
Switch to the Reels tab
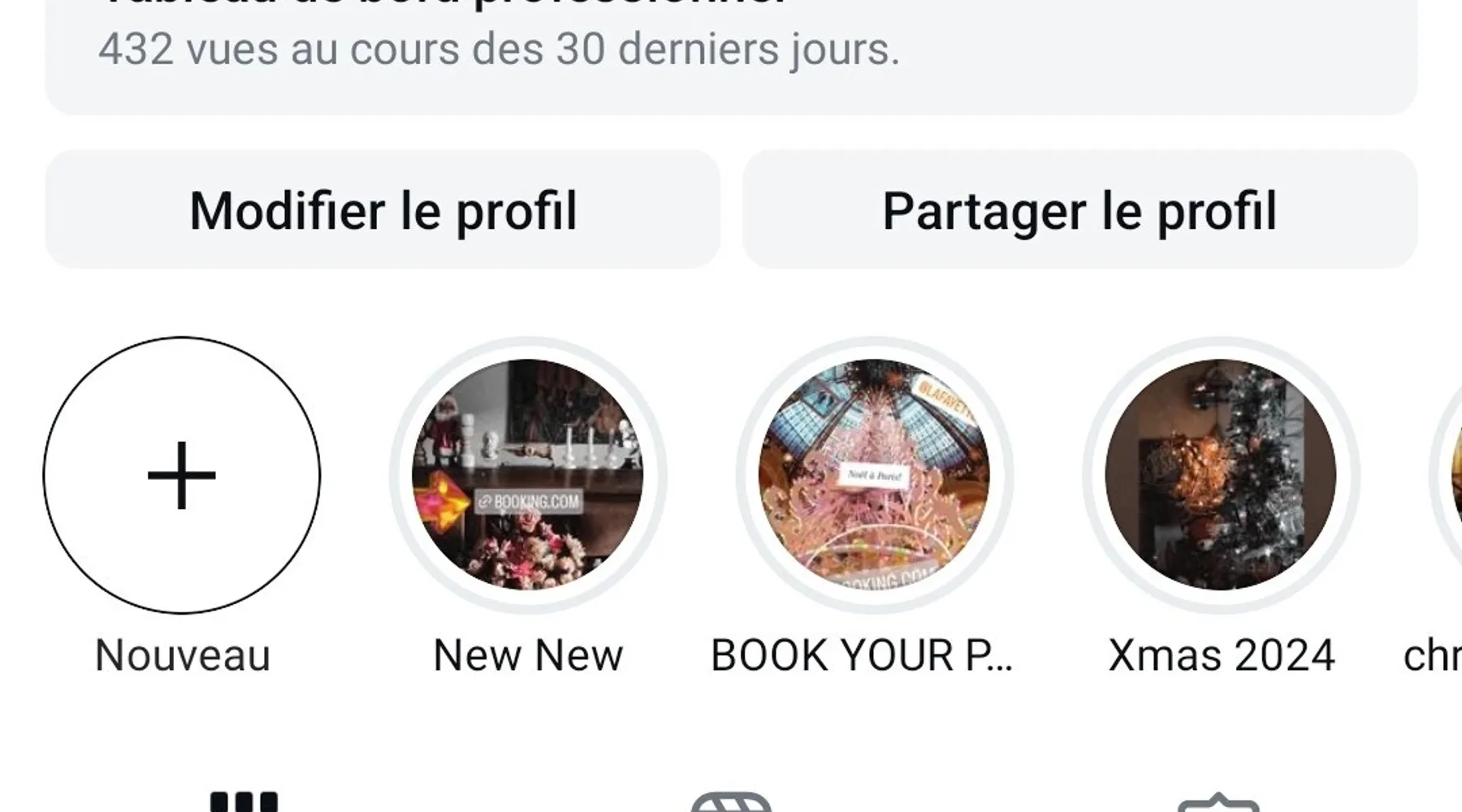[731, 802]
